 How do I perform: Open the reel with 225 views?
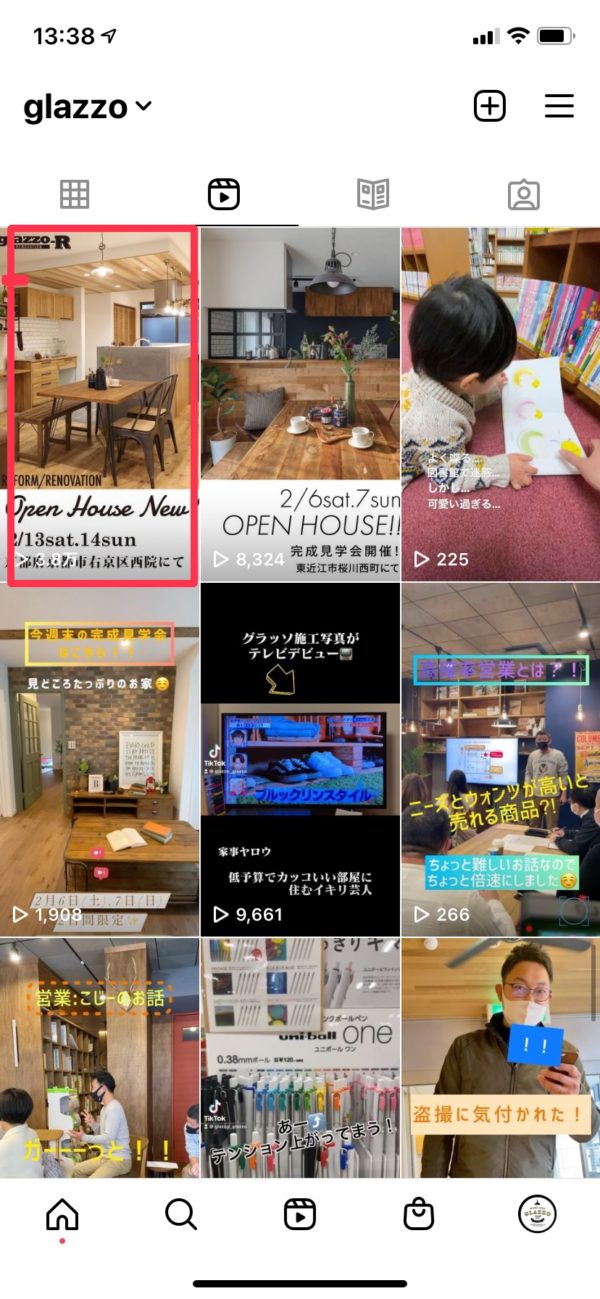tap(500, 405)
